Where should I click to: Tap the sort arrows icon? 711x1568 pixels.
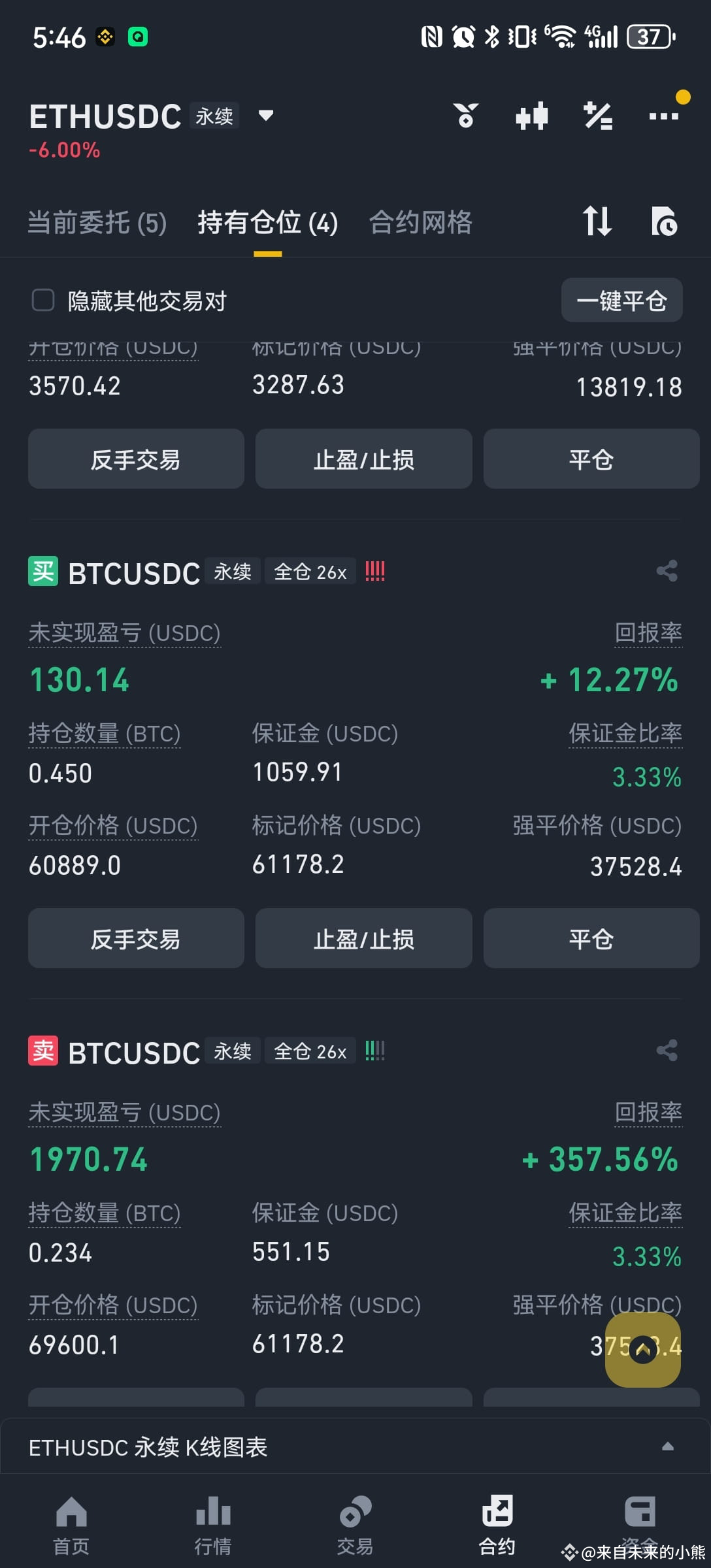click(x=597, y=221)
